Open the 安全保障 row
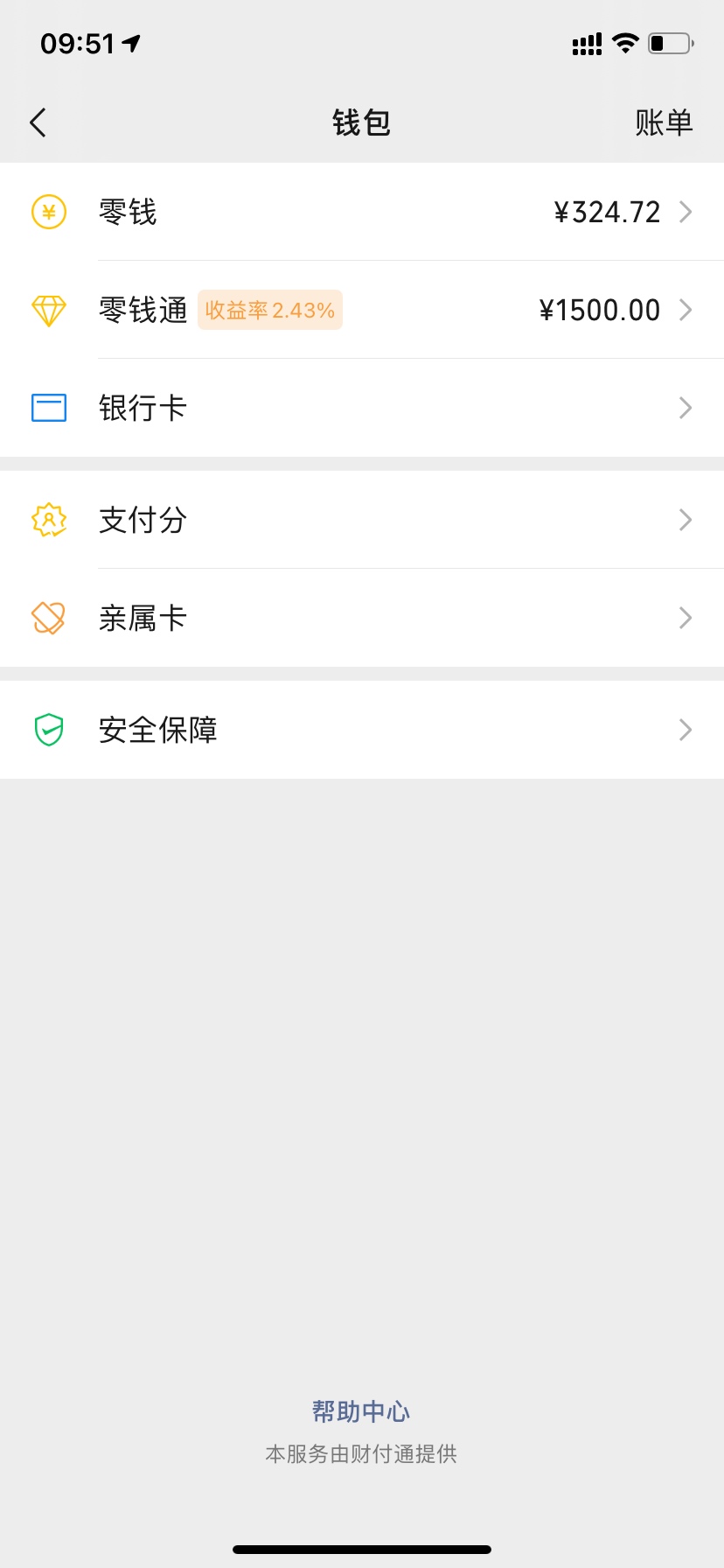 362,730
